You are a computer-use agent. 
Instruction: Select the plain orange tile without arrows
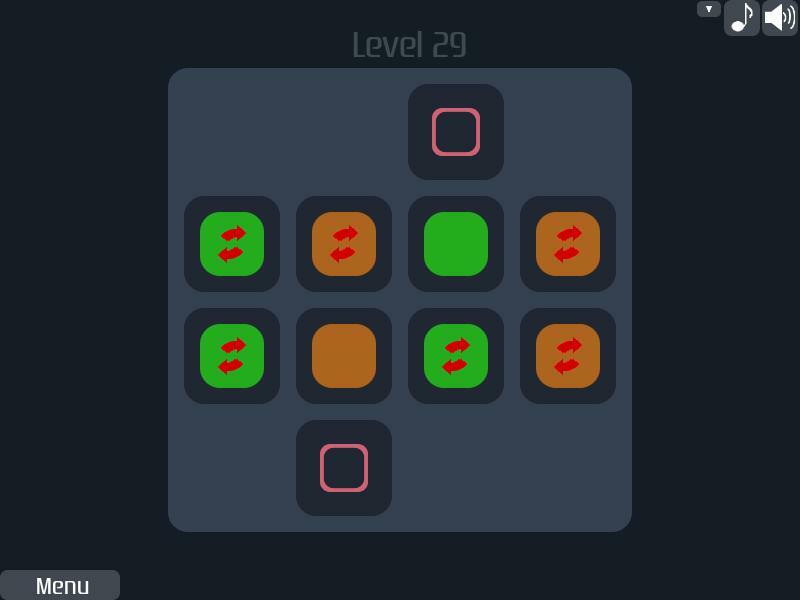pyautogui.click(x=344, y=356)
